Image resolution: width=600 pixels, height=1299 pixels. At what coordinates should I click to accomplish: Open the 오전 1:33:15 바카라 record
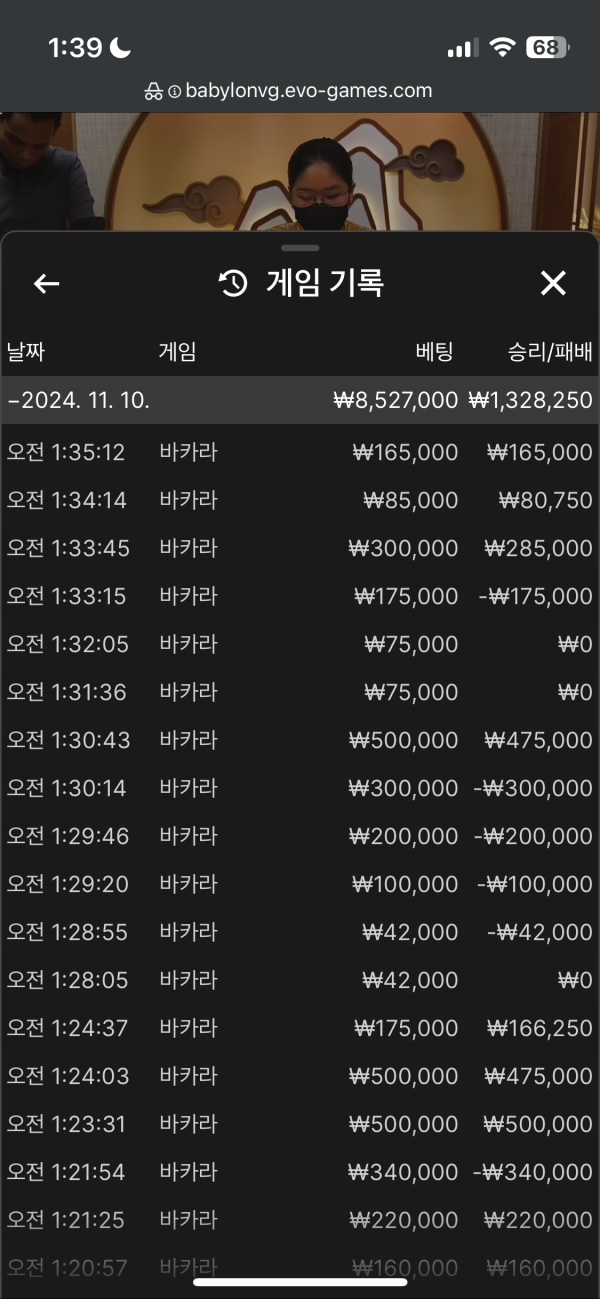pos(300,596)
